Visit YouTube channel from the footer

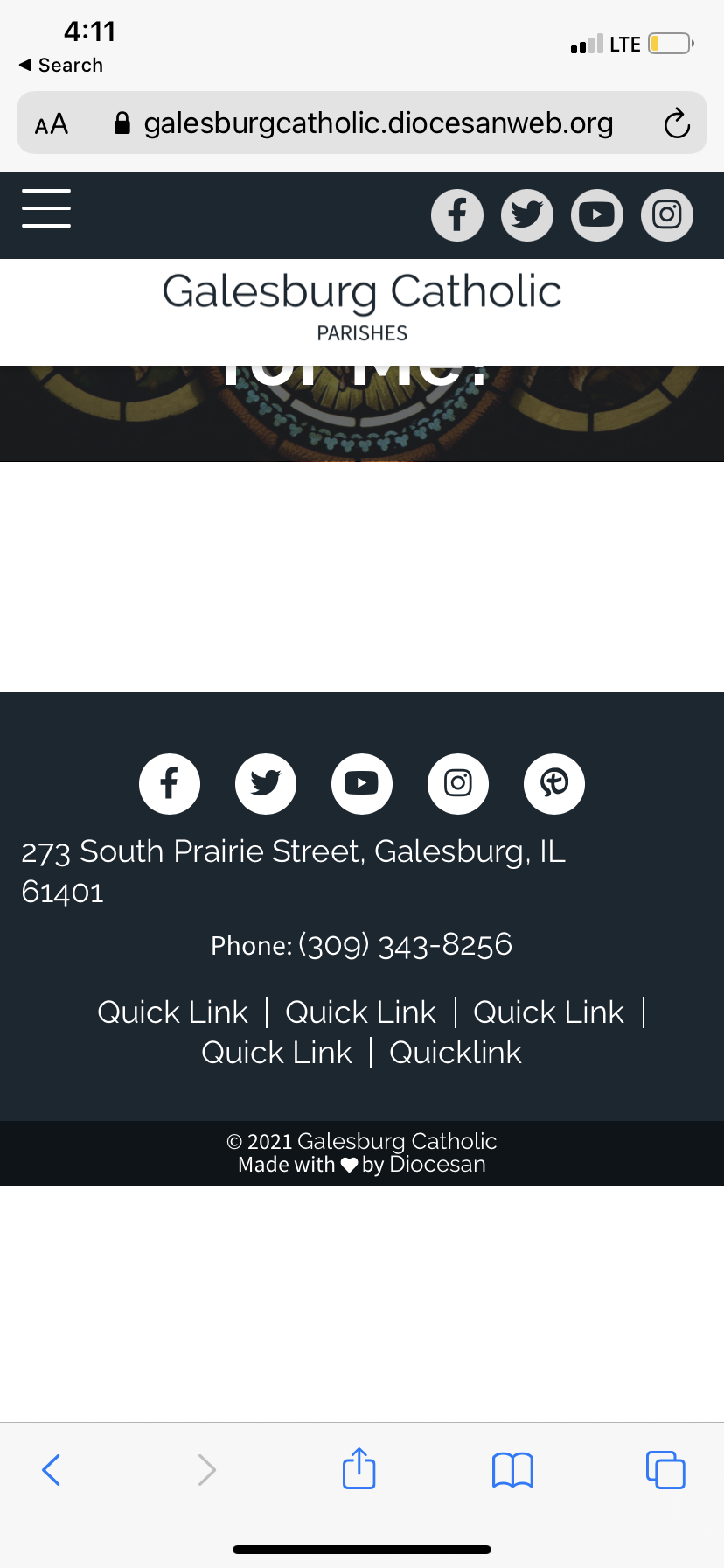362,783
